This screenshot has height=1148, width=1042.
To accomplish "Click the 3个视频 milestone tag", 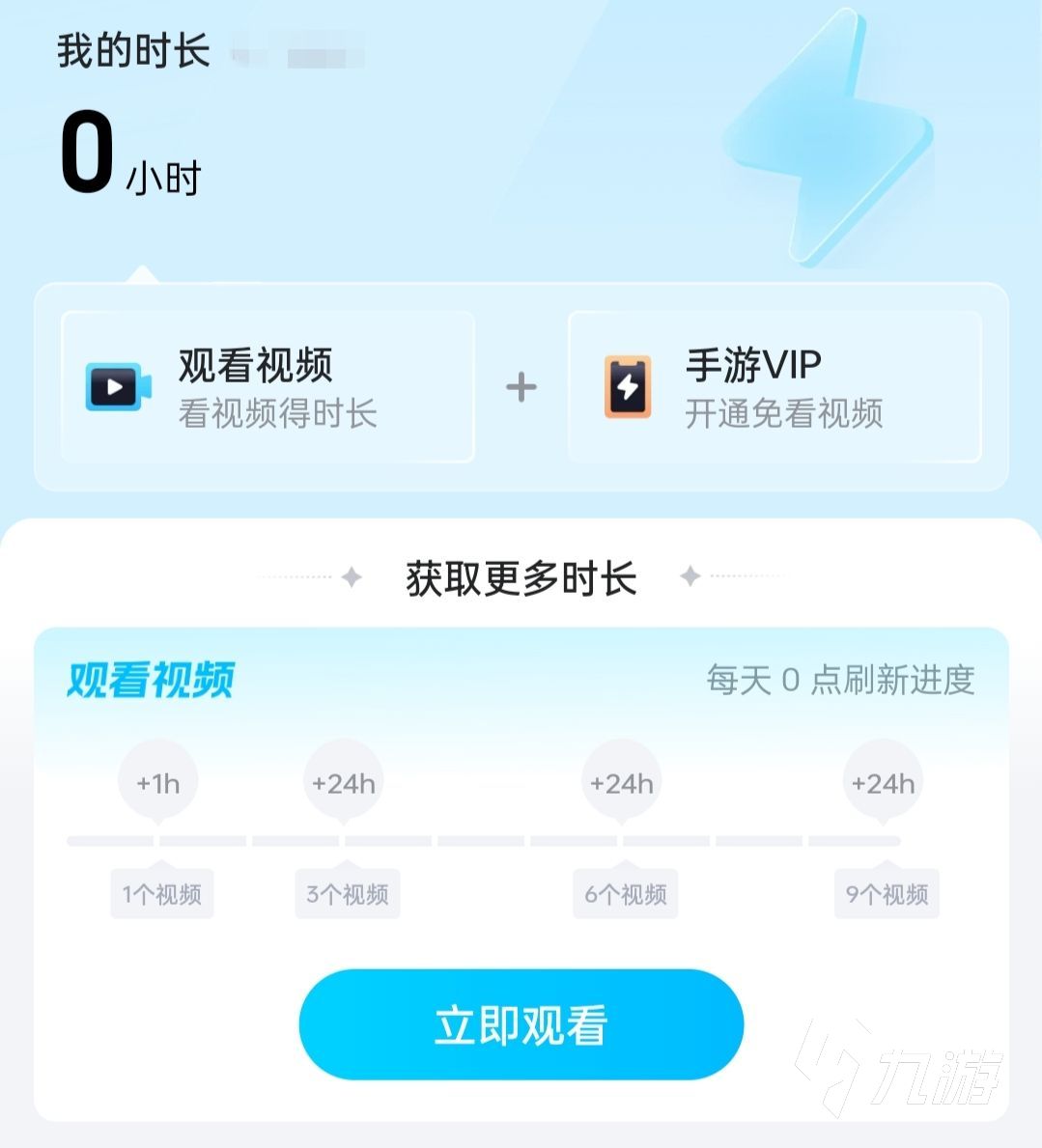I will click(x=347, y=894).
